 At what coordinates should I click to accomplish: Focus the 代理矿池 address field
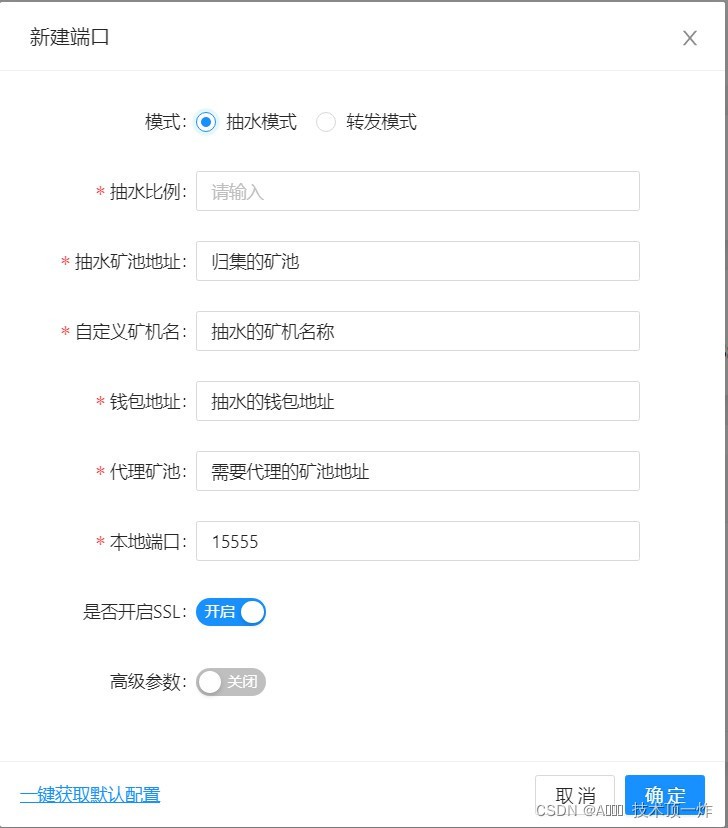(x=418, y=471)
